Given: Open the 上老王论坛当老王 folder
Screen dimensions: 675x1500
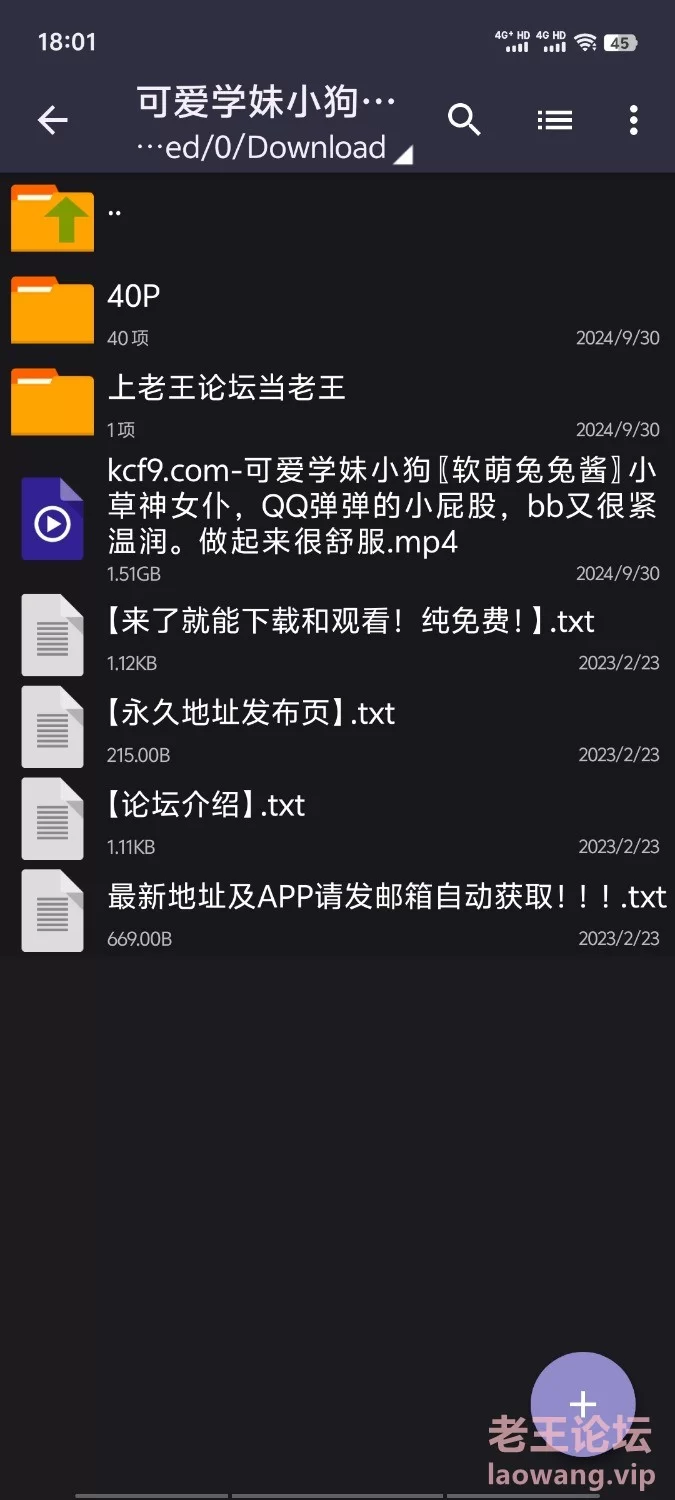Looking at the screenshot, I should tap(337, 403).
